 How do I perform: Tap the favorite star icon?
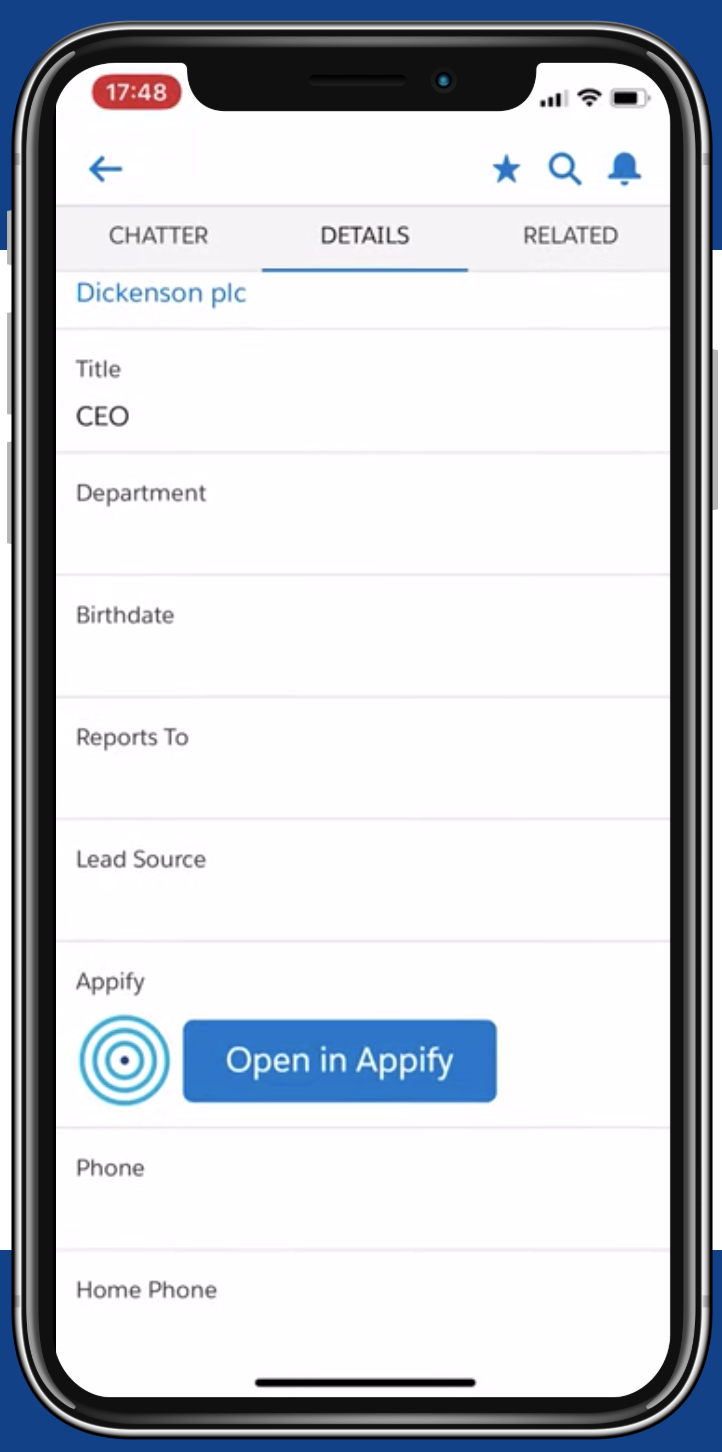(x=505, y=169)
